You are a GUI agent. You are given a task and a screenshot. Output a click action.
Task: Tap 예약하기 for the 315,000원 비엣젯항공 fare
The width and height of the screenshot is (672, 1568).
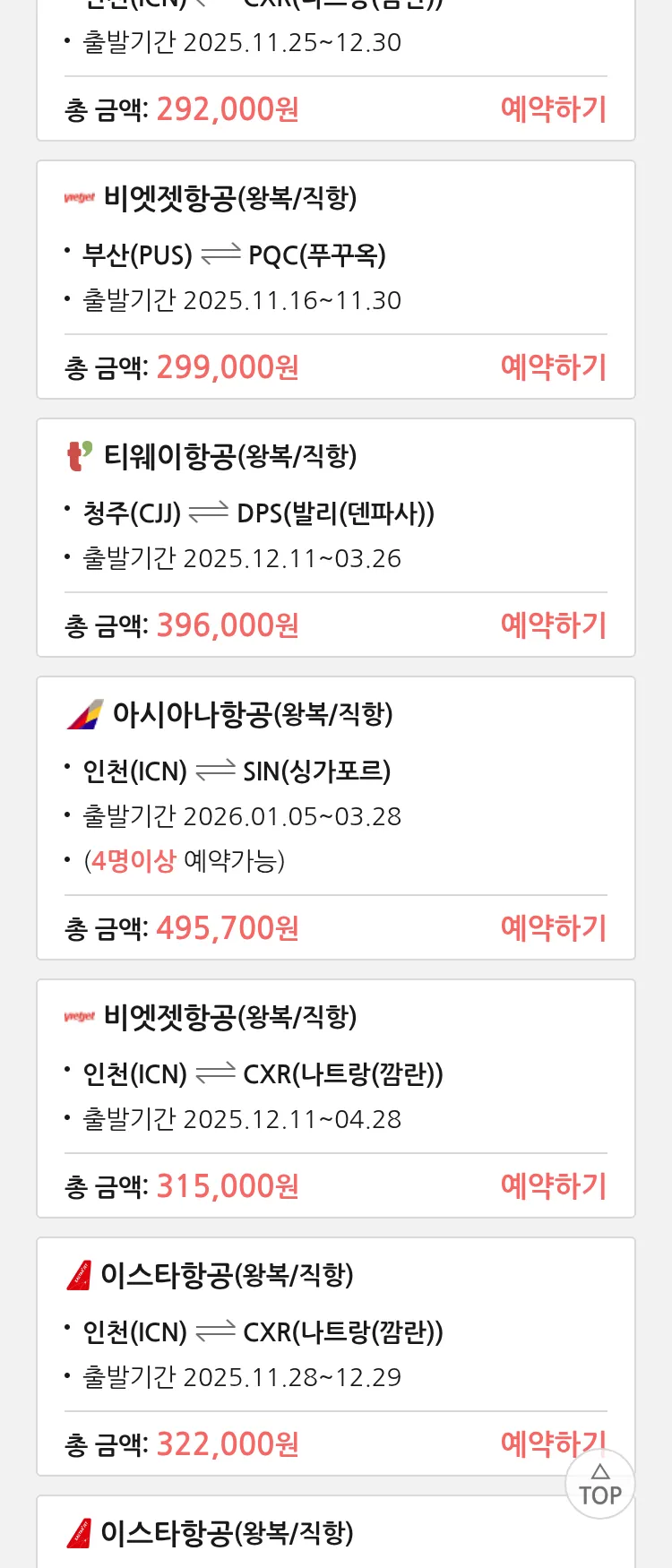click(x=553, y=1186)
